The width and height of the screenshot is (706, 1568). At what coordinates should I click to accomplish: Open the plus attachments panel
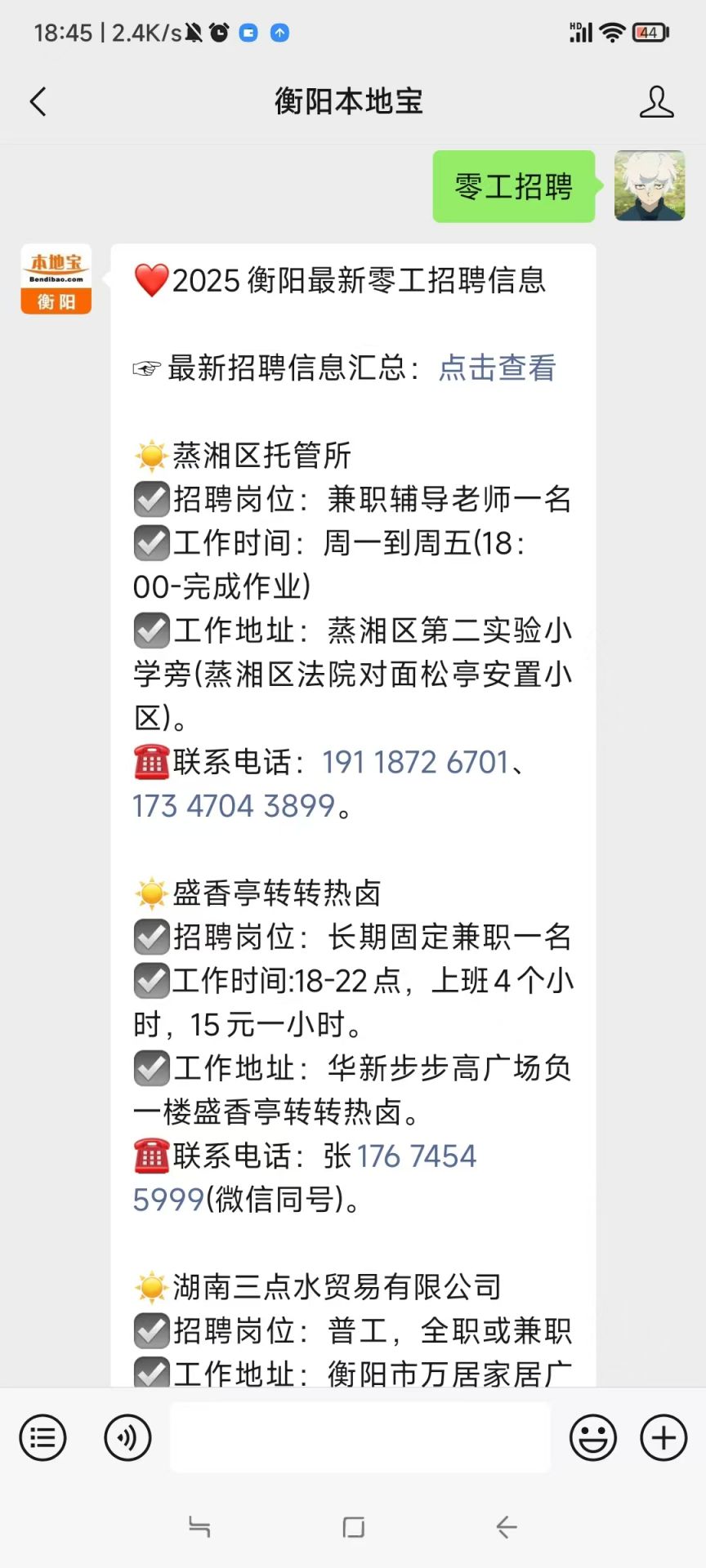tap(664, 1438)
